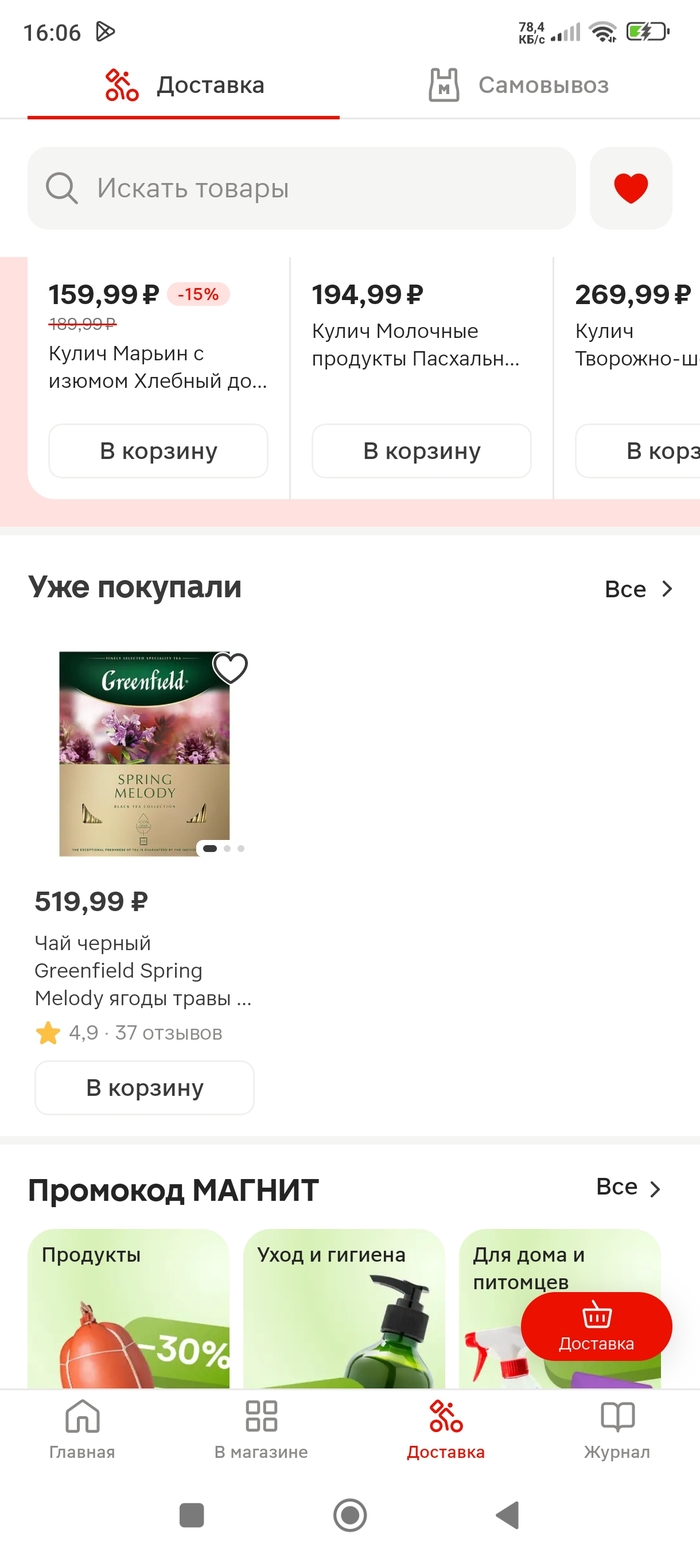Add Greenfield tea to cart

tap(144, 1088)
